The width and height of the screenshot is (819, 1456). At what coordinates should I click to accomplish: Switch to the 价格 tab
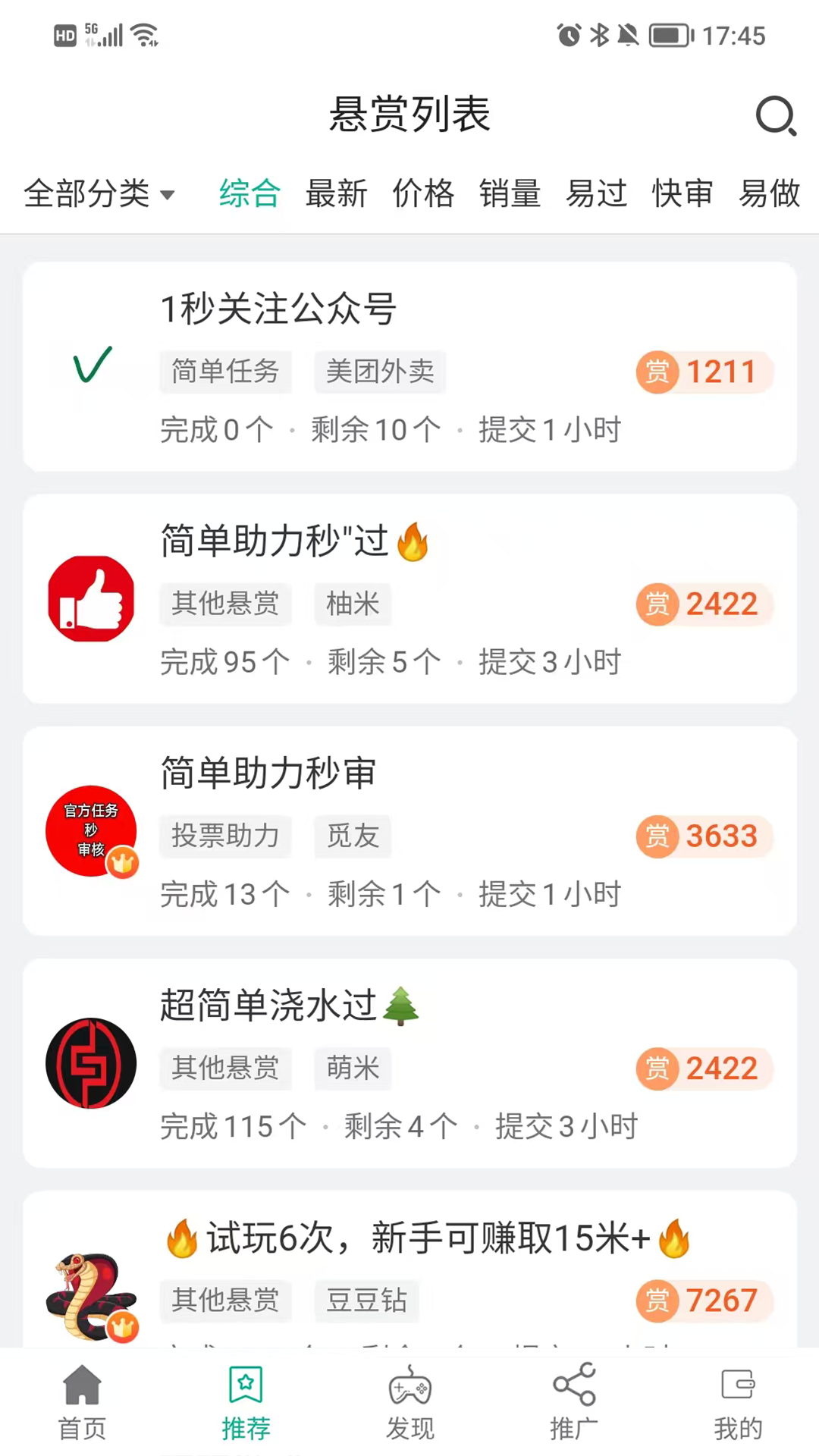424,195
